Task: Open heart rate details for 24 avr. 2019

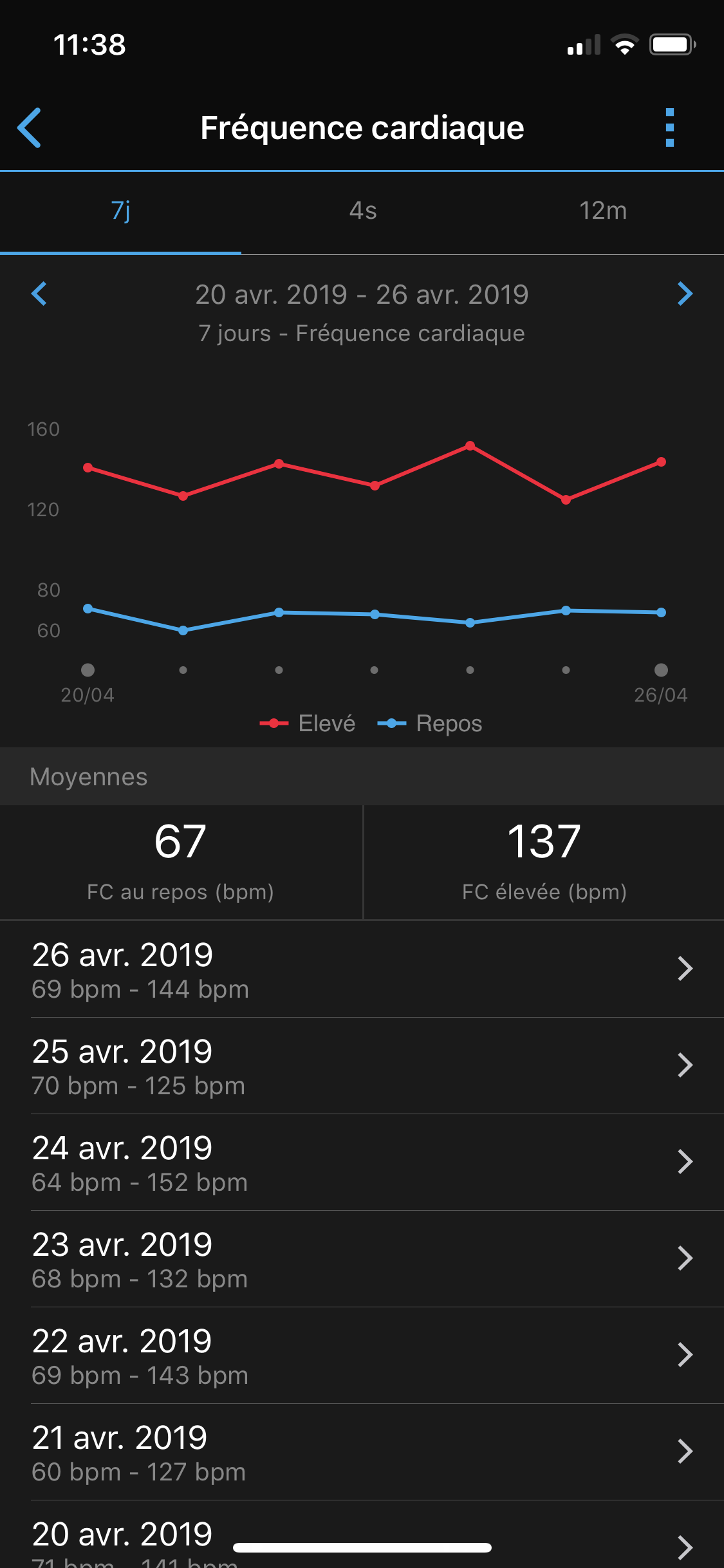Action: point(362,1162)
